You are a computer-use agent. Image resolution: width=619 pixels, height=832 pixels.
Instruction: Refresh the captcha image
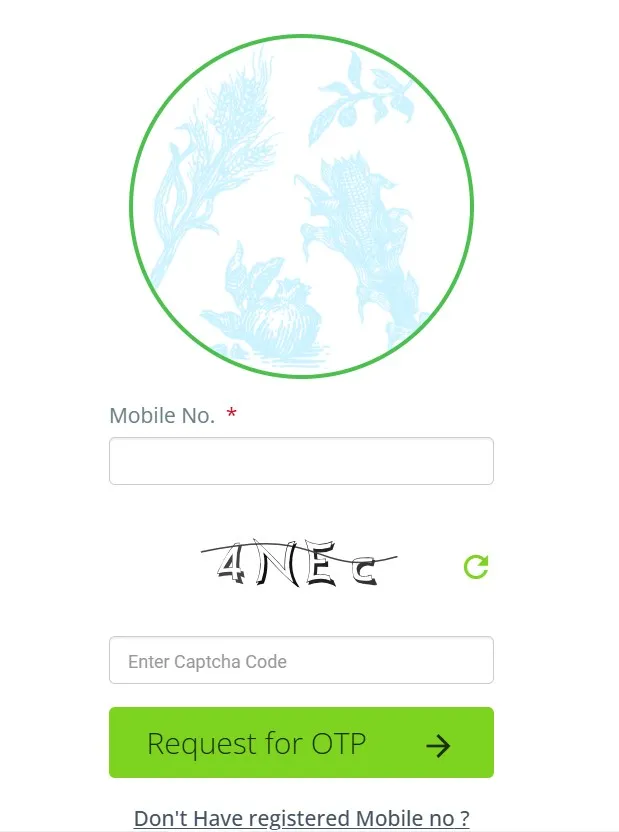(476, 567)
